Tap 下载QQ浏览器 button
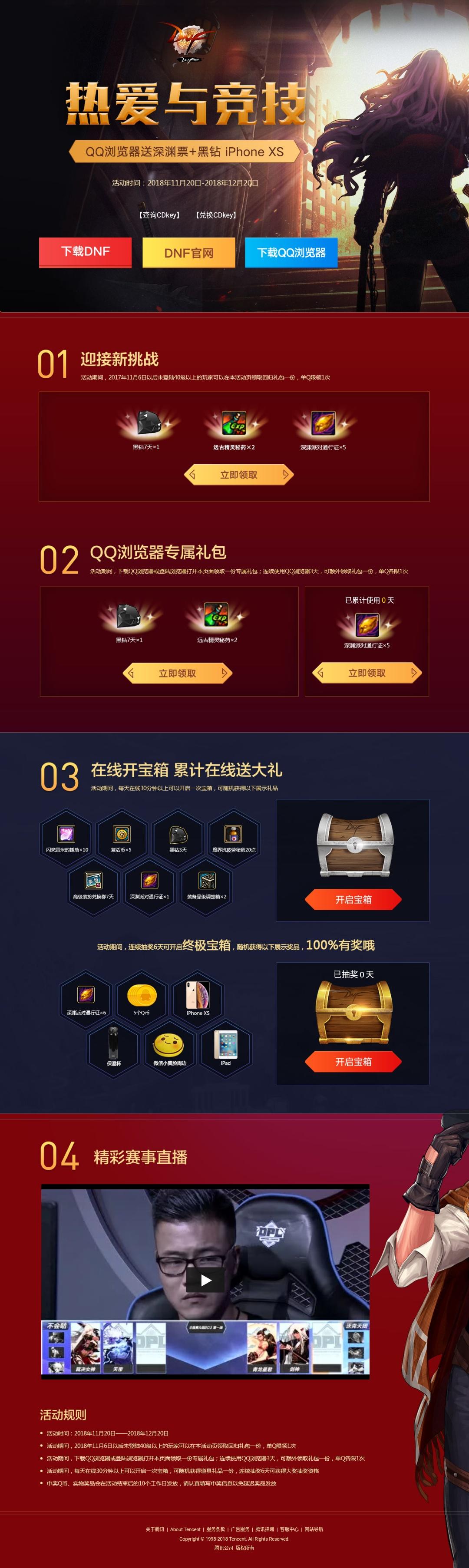The width and height of the screenshot is (469, 1568). coord(291,253)
